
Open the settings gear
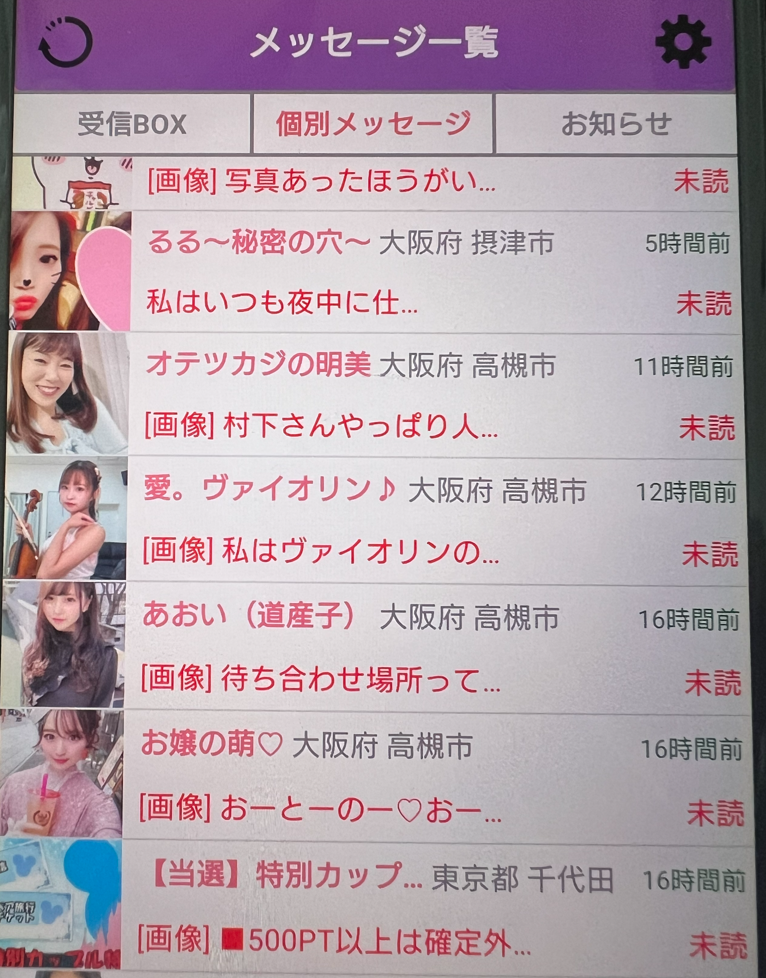[683, 42]
